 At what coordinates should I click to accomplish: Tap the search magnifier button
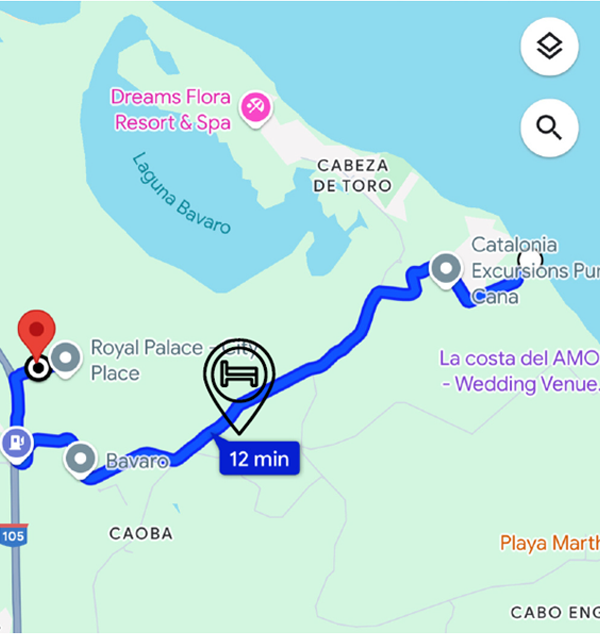coord(549,128)
